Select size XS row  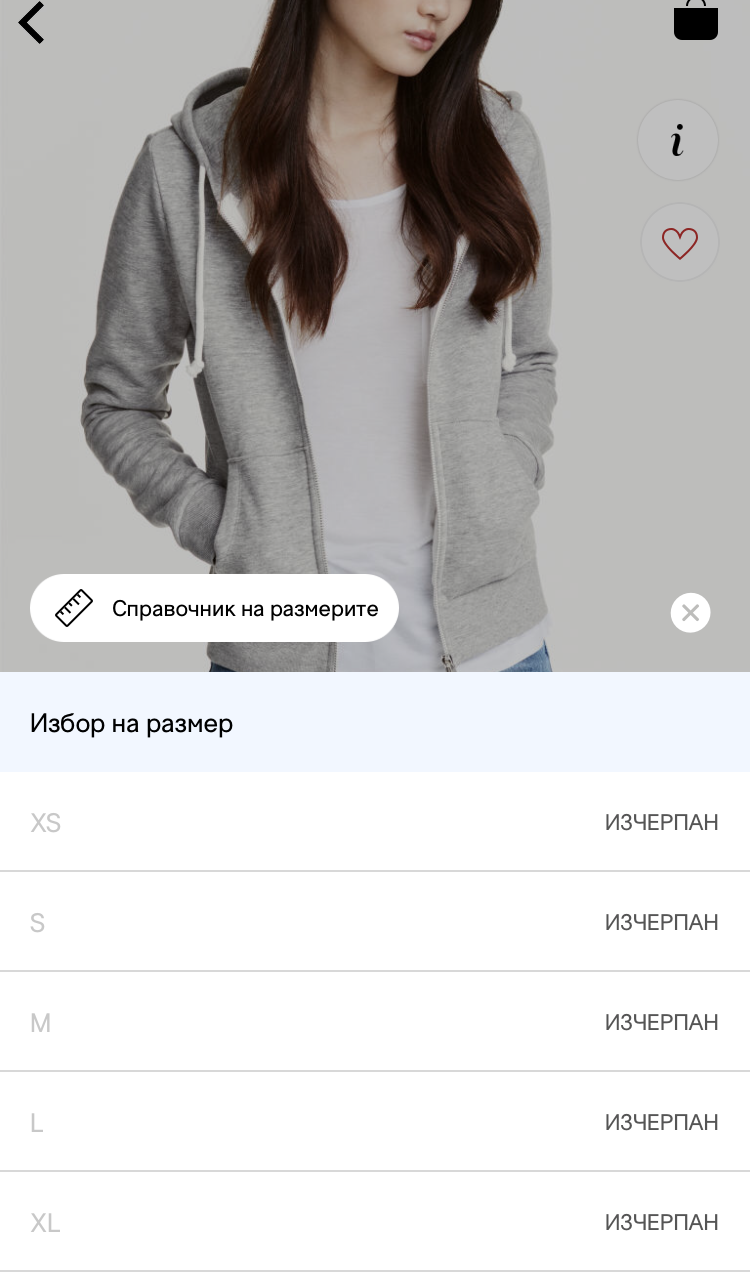(374, 822)
